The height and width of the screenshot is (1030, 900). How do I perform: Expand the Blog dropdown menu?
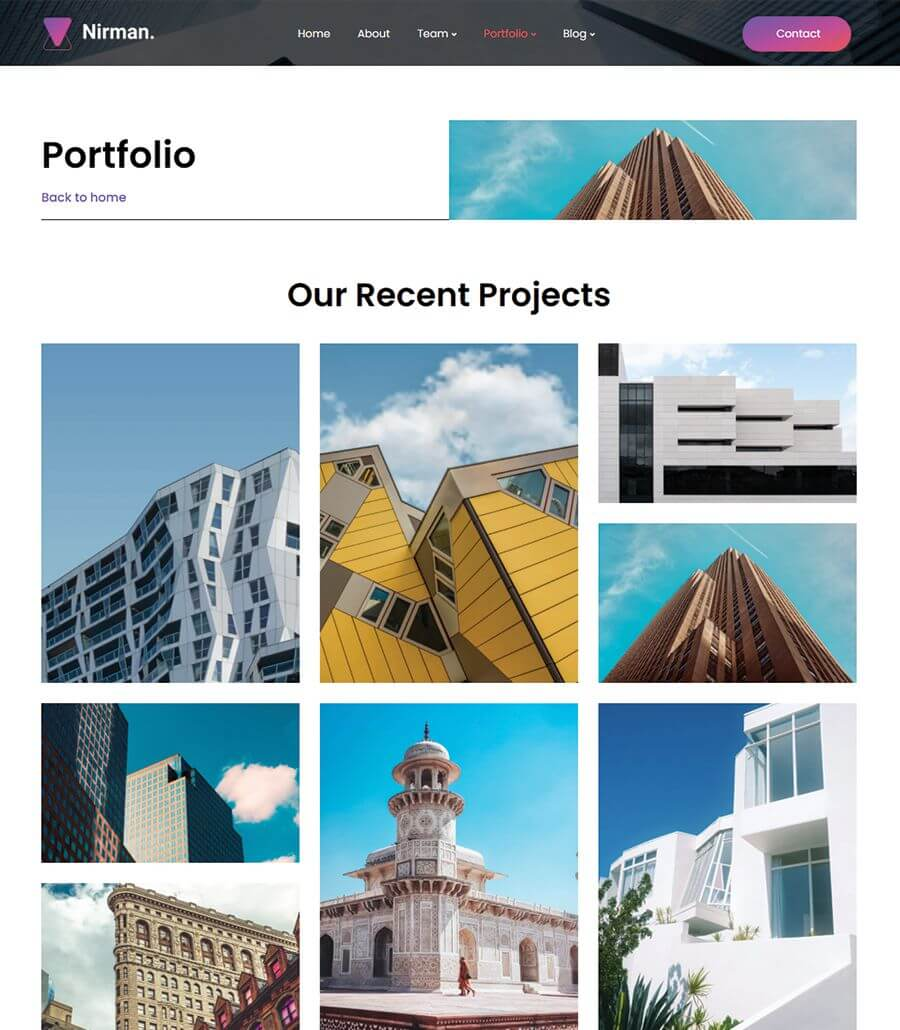click(578, 34)
